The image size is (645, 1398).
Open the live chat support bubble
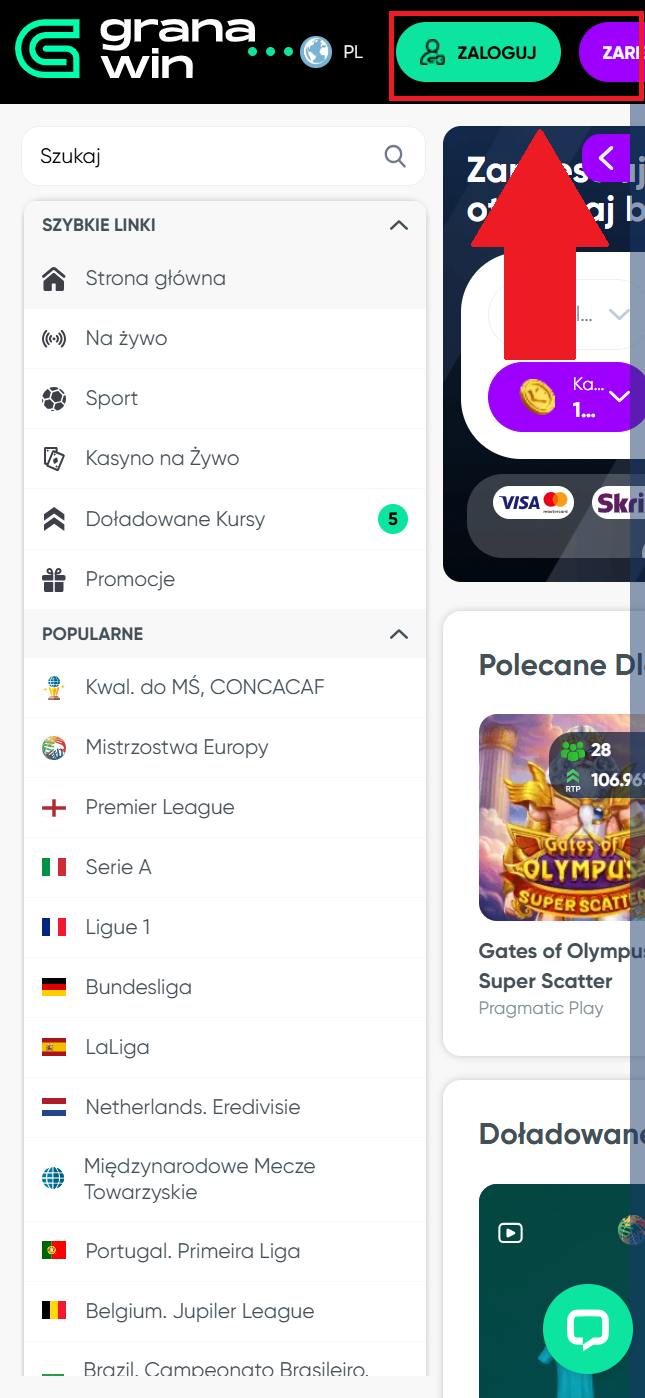click(x=588, y=1329)
